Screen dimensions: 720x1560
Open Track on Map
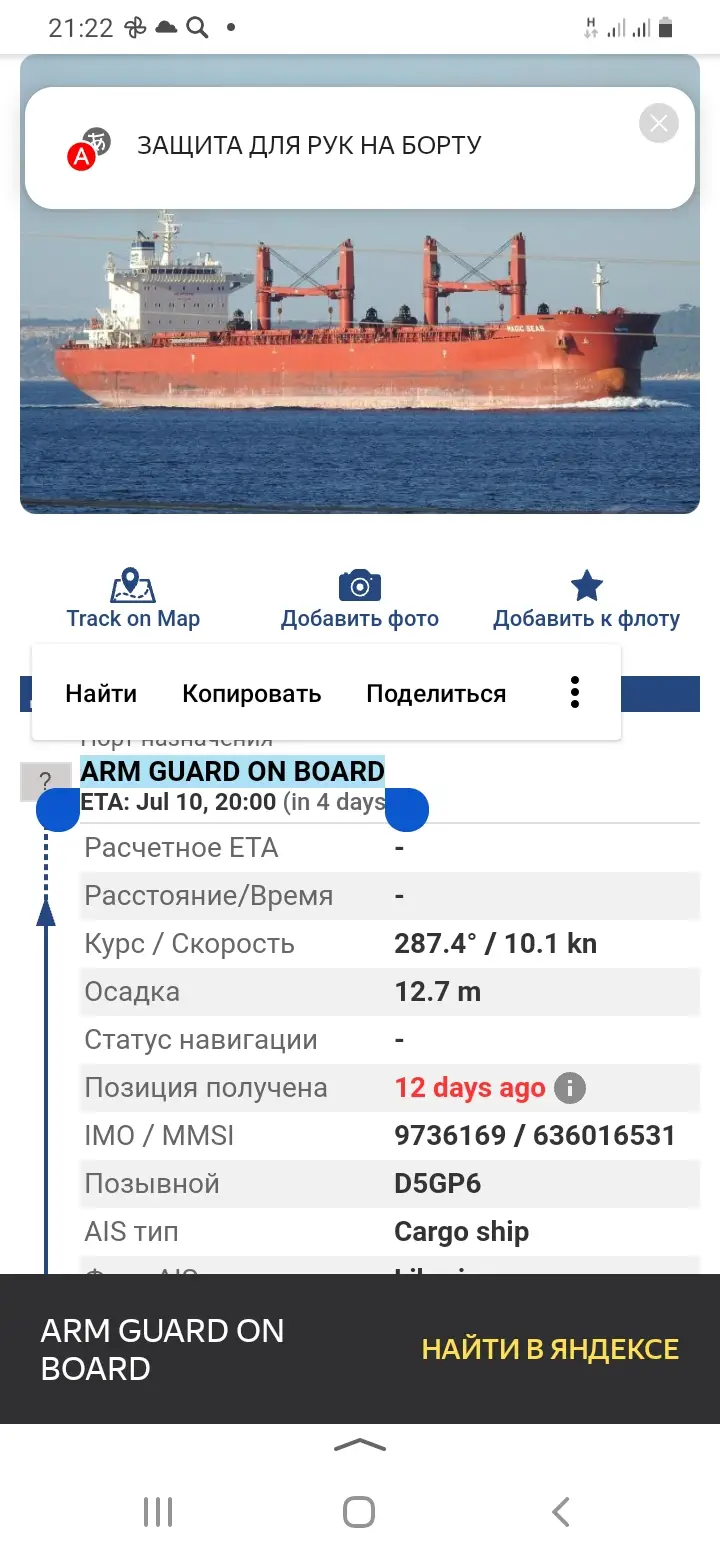pos(133,599)
